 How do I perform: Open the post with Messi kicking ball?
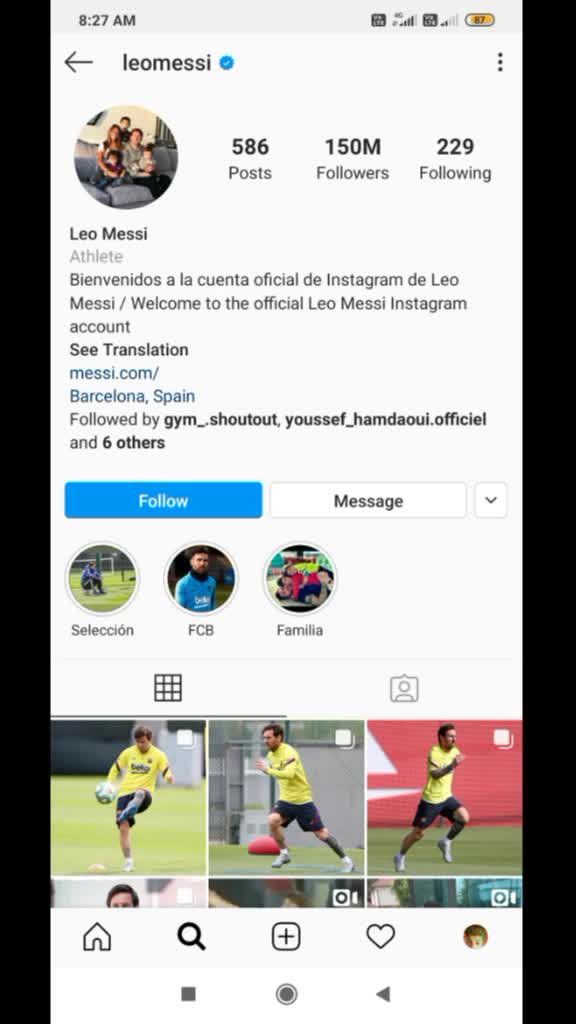click(x=129, y=797)
